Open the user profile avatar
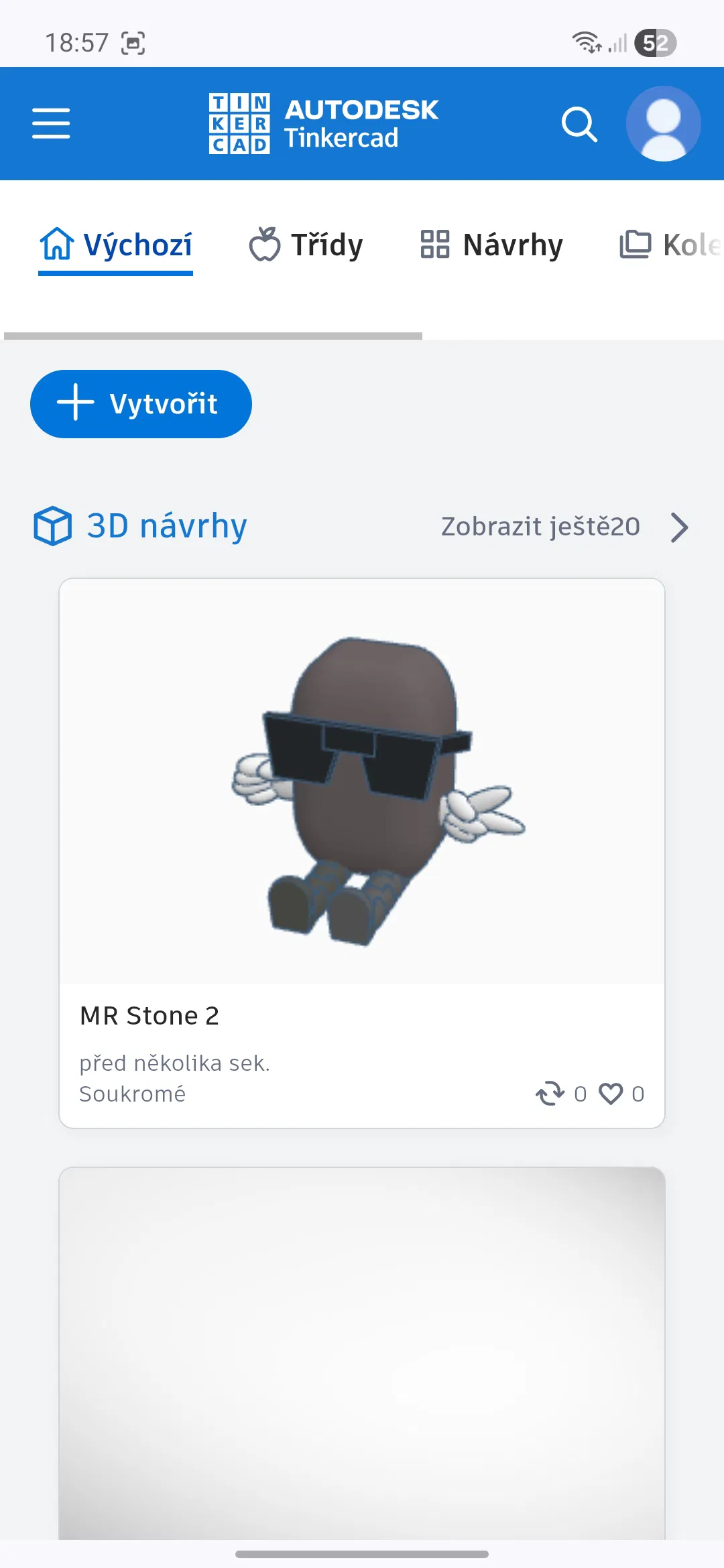Image resolution: width=724 pixels, height=1568 pixels. pos(663,124)
